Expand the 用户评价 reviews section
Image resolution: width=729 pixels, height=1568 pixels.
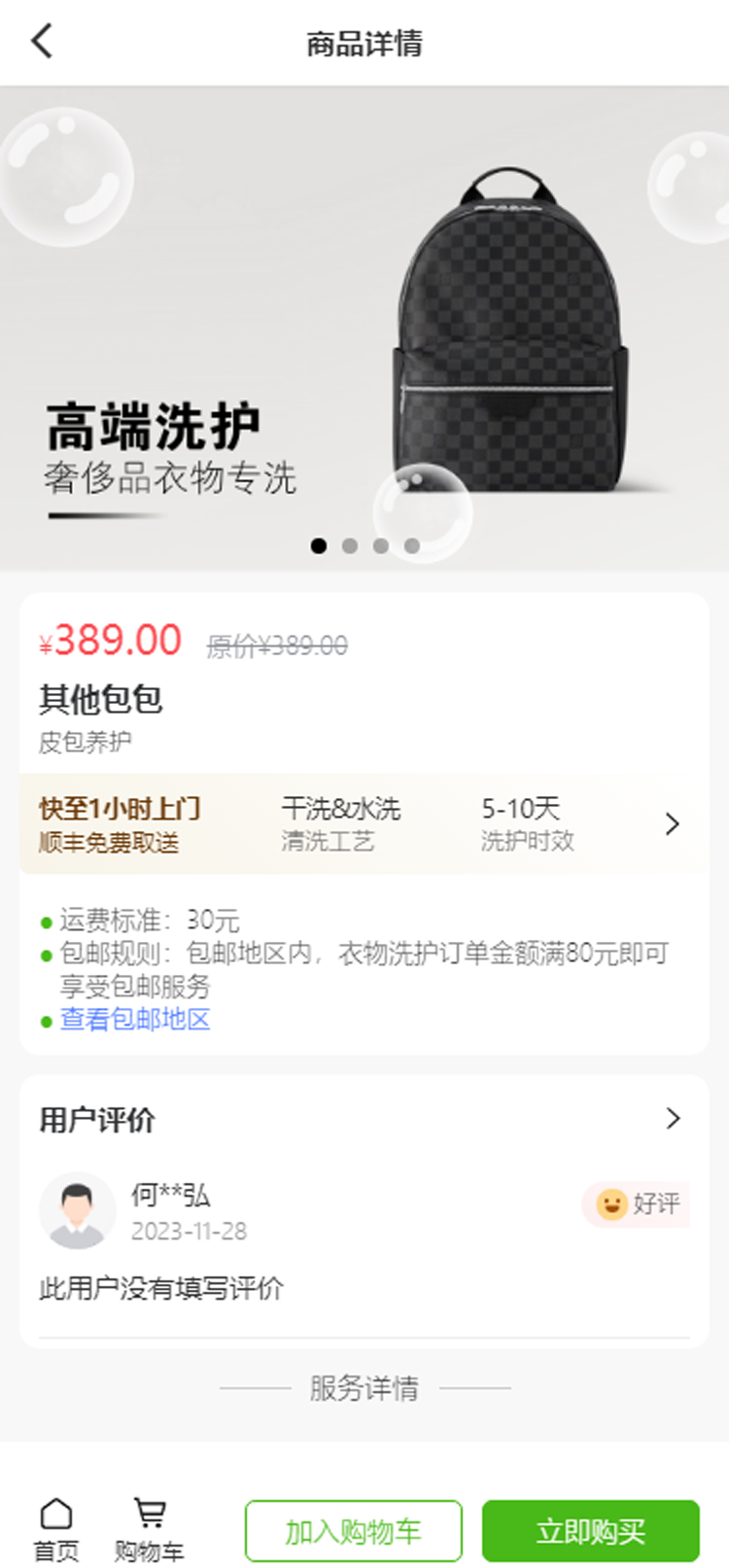point(672,1119)
